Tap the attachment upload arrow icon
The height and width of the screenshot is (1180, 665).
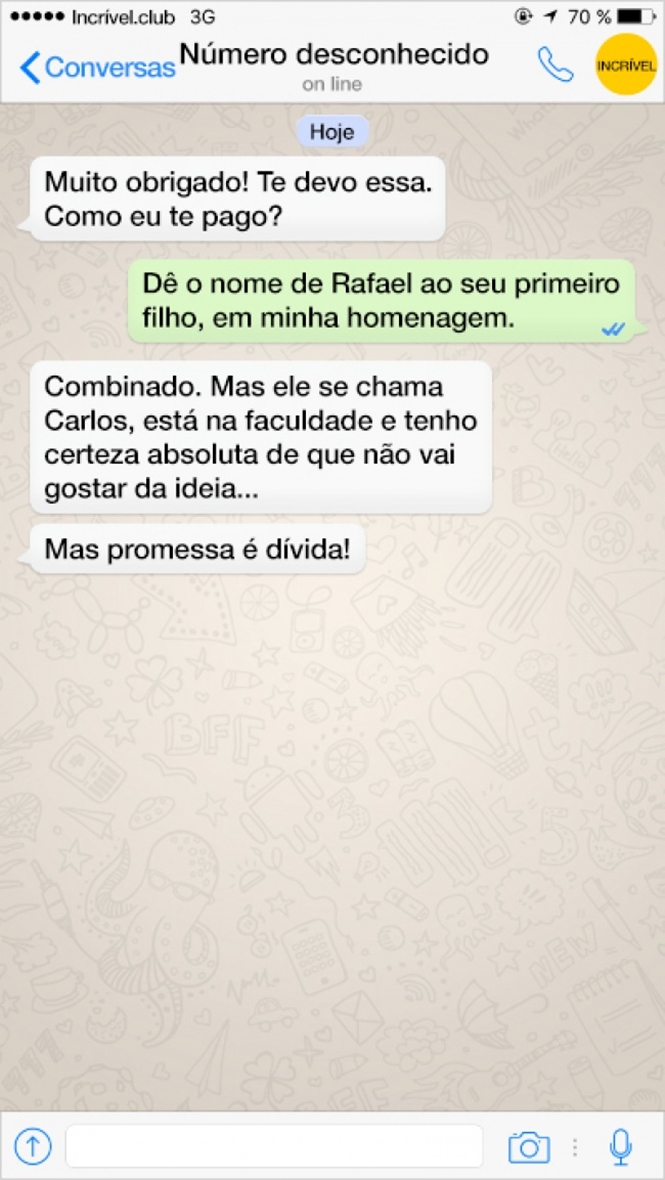pos(33,1146)
